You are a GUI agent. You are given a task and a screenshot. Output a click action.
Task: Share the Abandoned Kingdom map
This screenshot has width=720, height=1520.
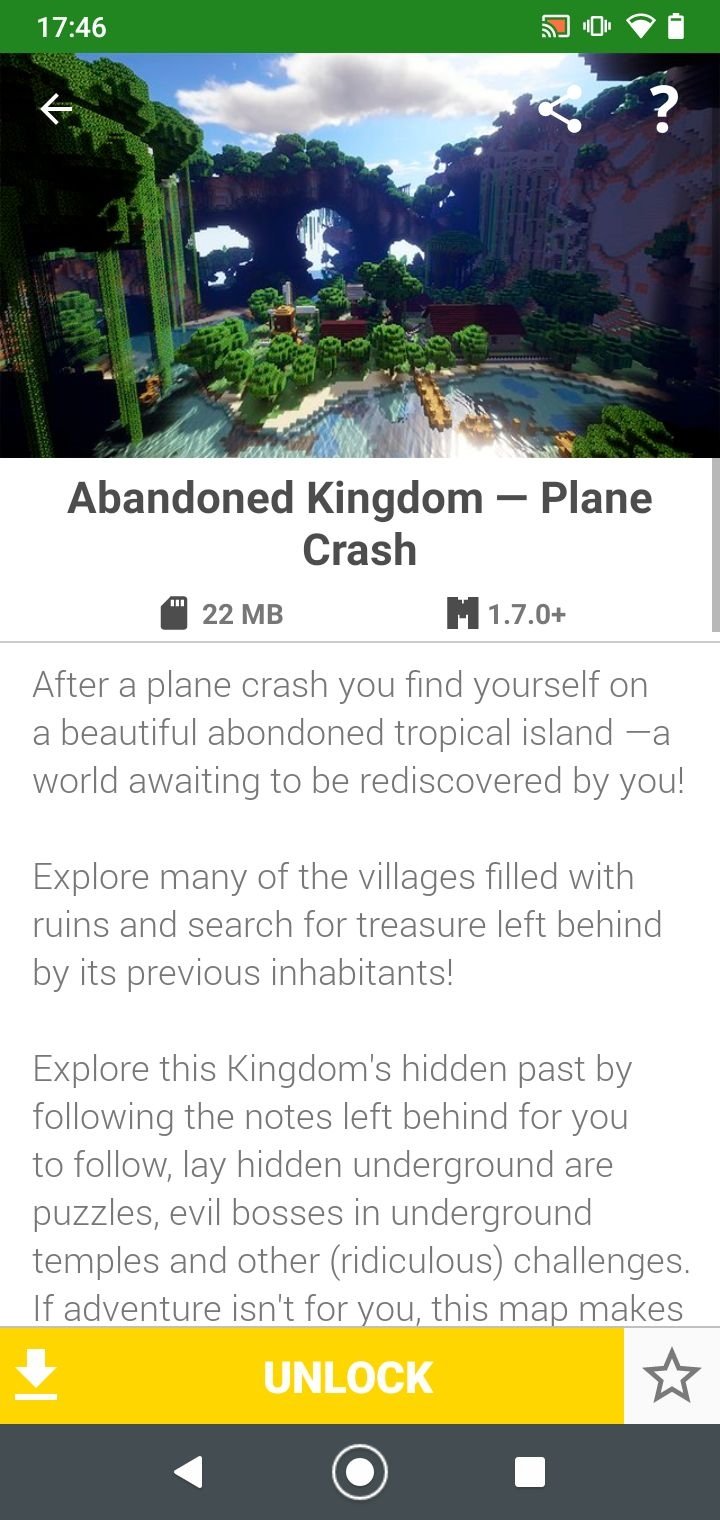pyautogui.click(x=560, y=109)
